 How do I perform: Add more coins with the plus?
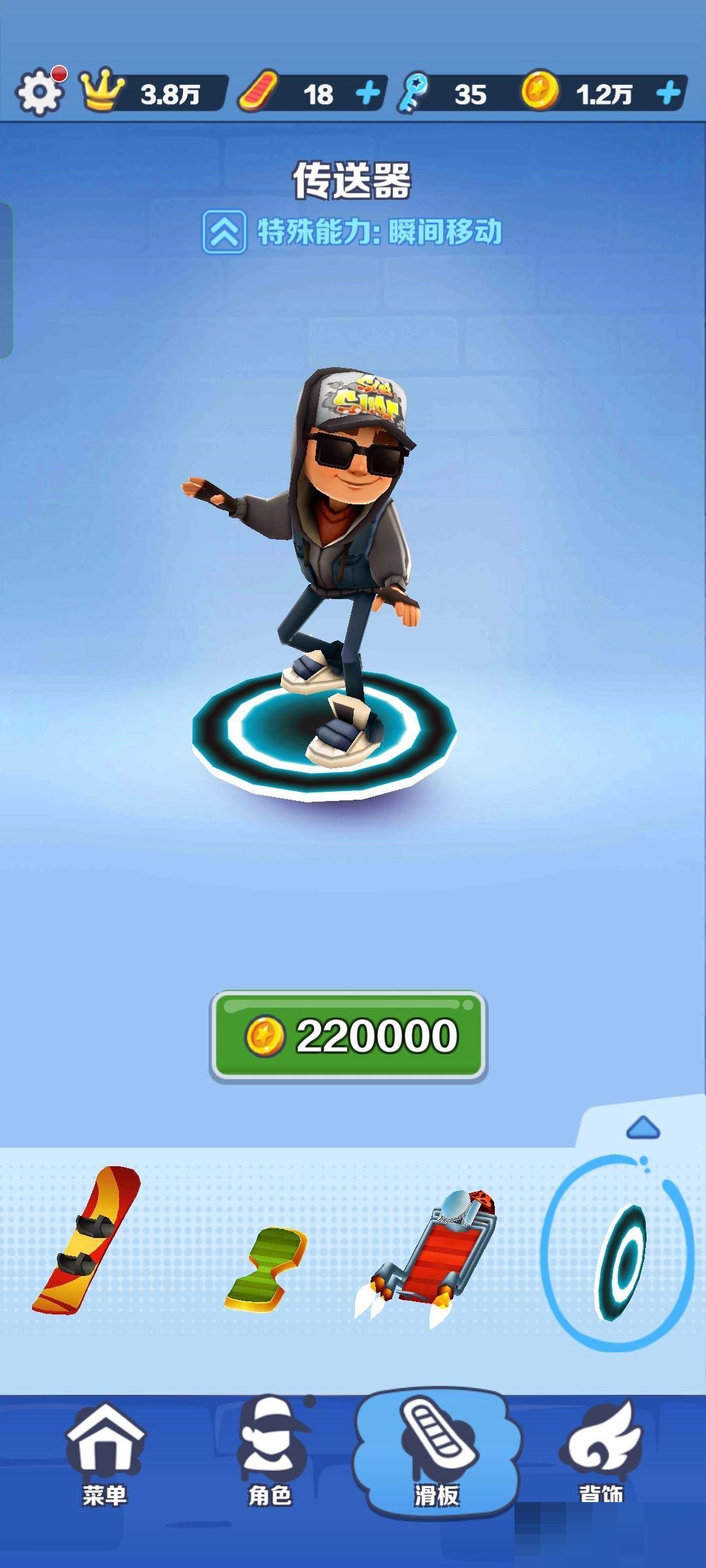[x=668, y=93]
